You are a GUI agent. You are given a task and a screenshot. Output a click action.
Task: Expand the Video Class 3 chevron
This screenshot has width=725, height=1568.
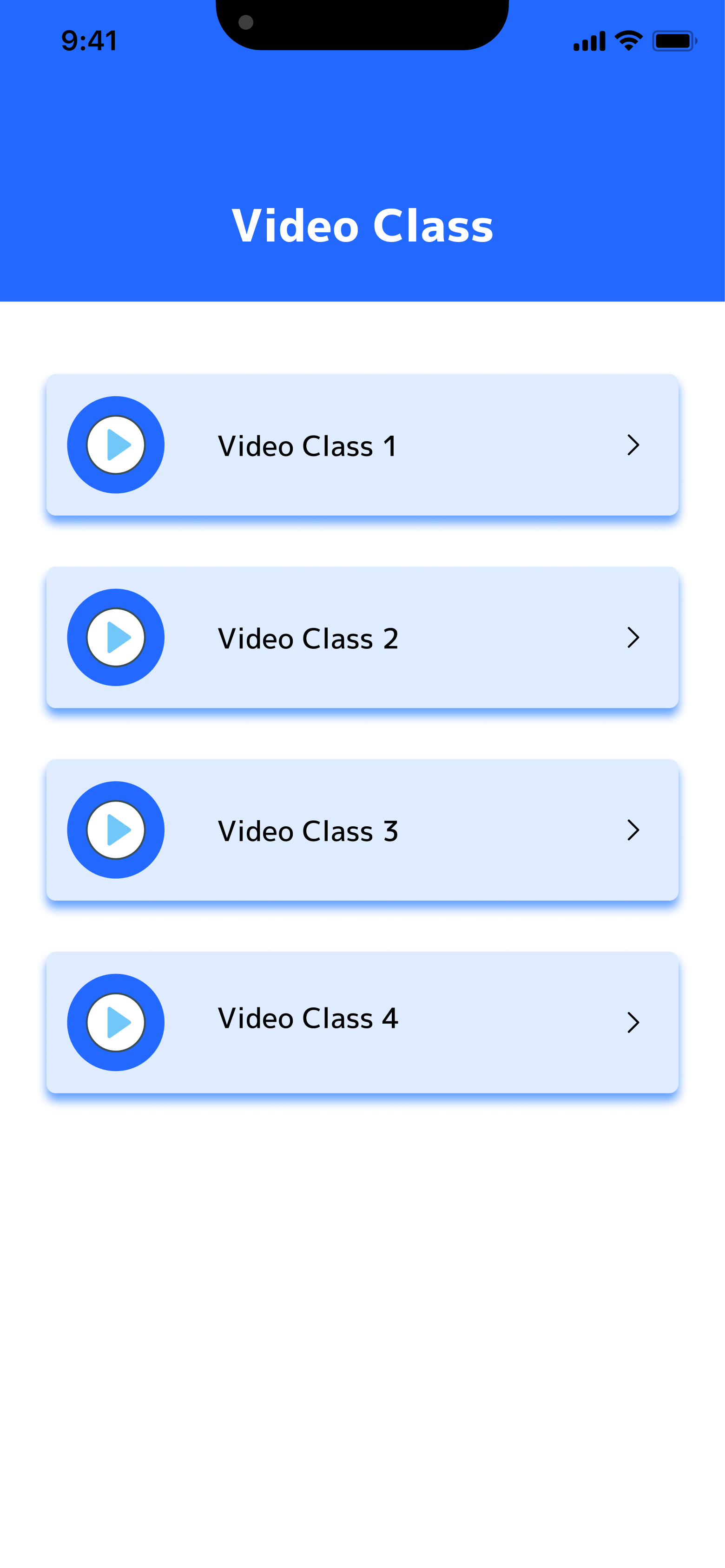[633, 830]
